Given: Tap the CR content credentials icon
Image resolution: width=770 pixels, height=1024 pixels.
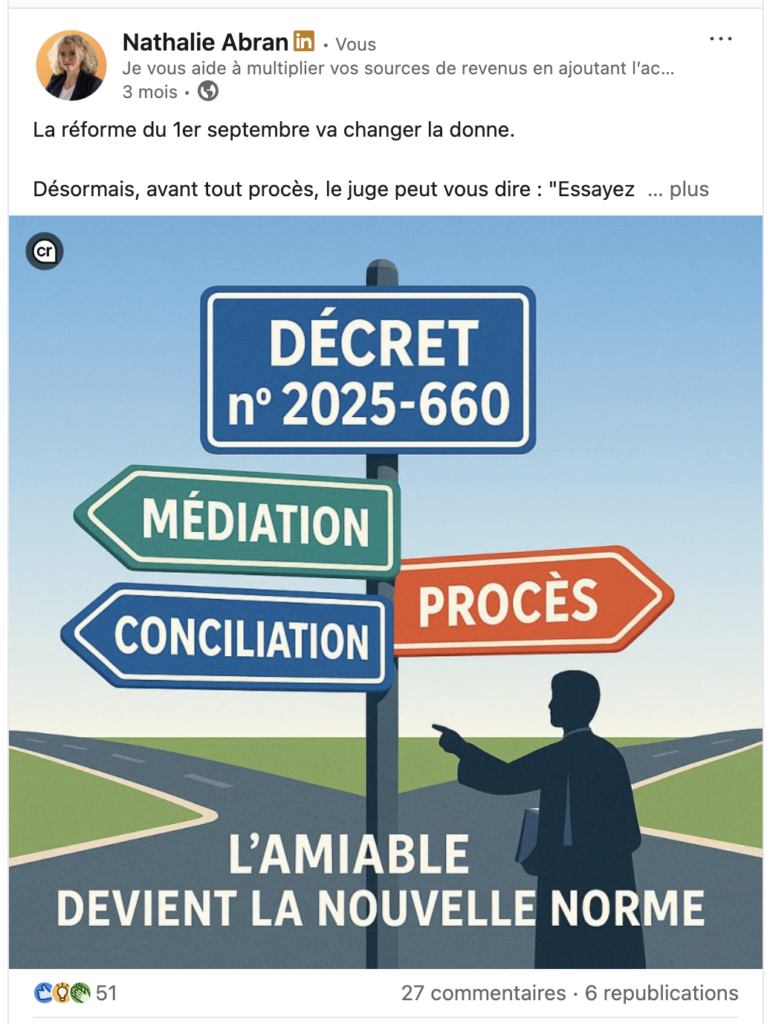Looking at the screenshot, I should [44, 251].
